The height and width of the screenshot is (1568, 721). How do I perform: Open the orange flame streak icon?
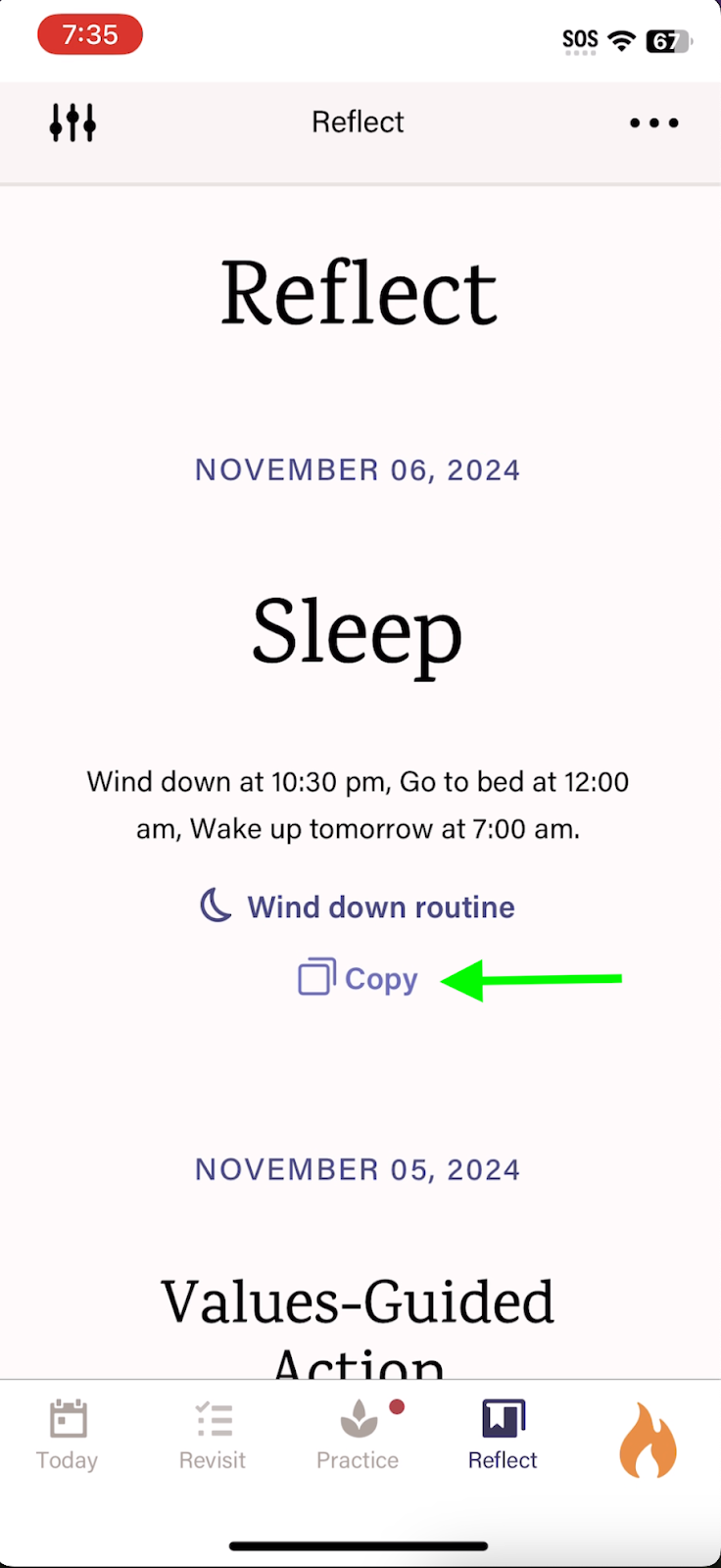648,1439
